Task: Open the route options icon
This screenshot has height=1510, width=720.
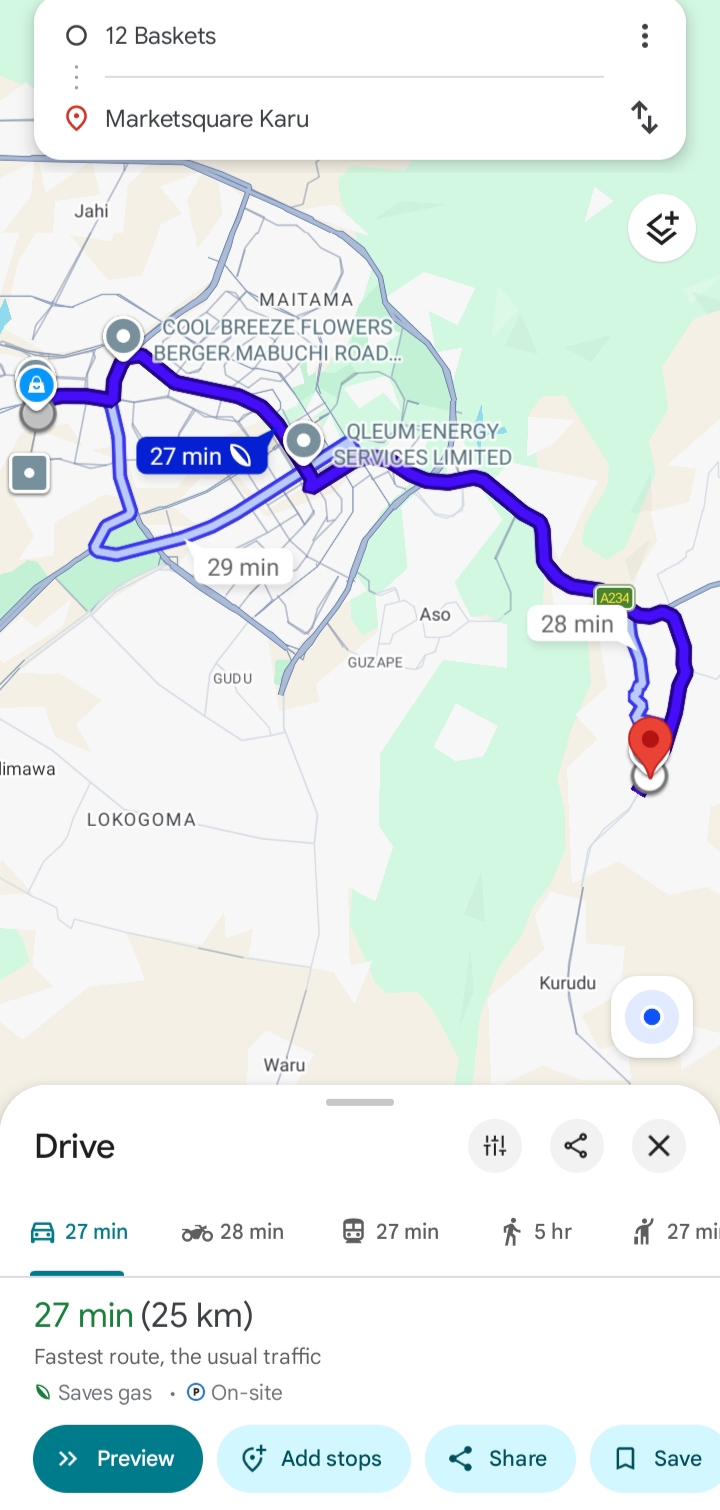Action: (495, 1146)
